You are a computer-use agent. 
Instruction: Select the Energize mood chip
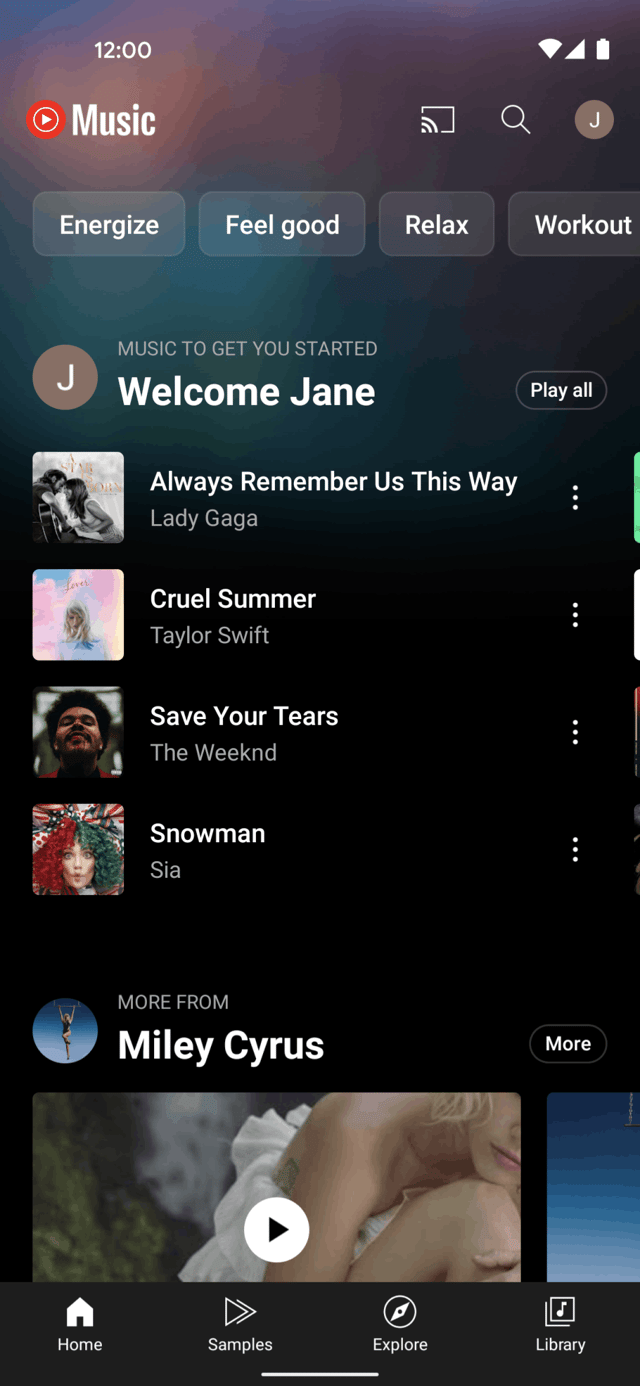point(109,224)
